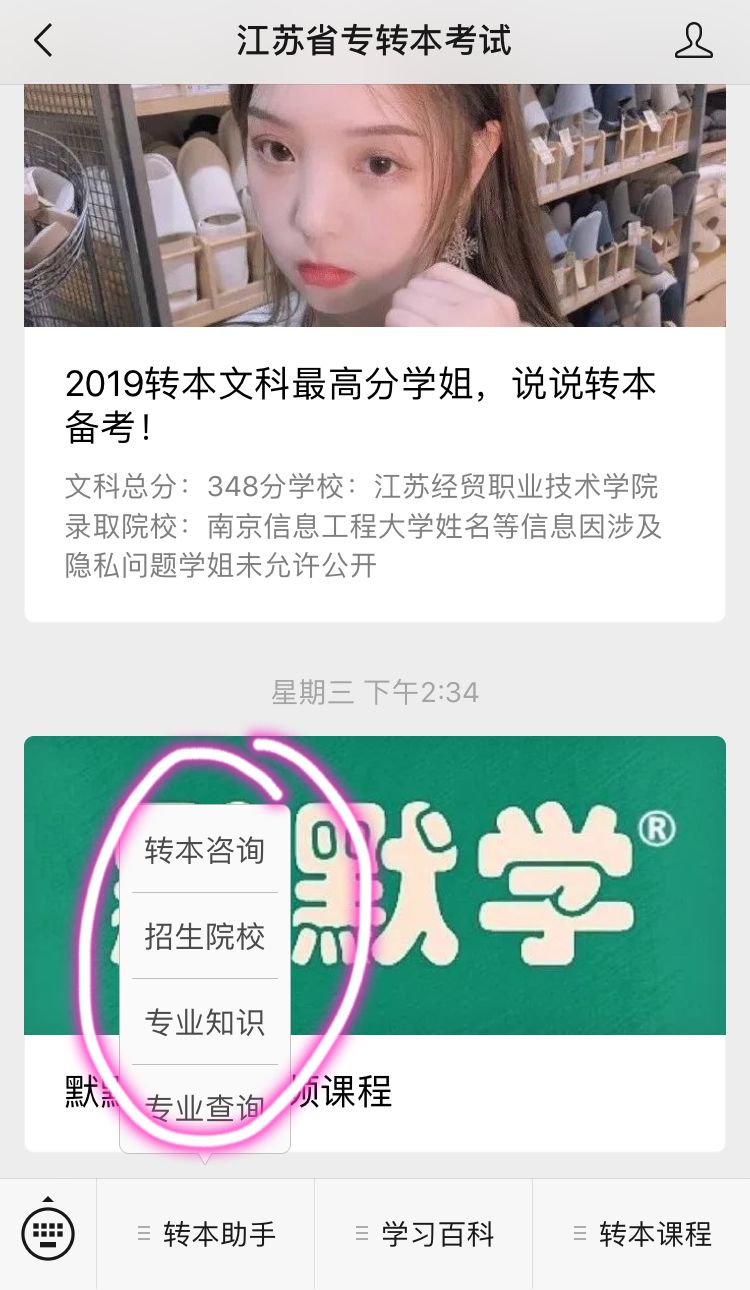Choose 专业知识 from the menu
The height and width of the screenshot is (1290, 750).
pos(204,1021)
